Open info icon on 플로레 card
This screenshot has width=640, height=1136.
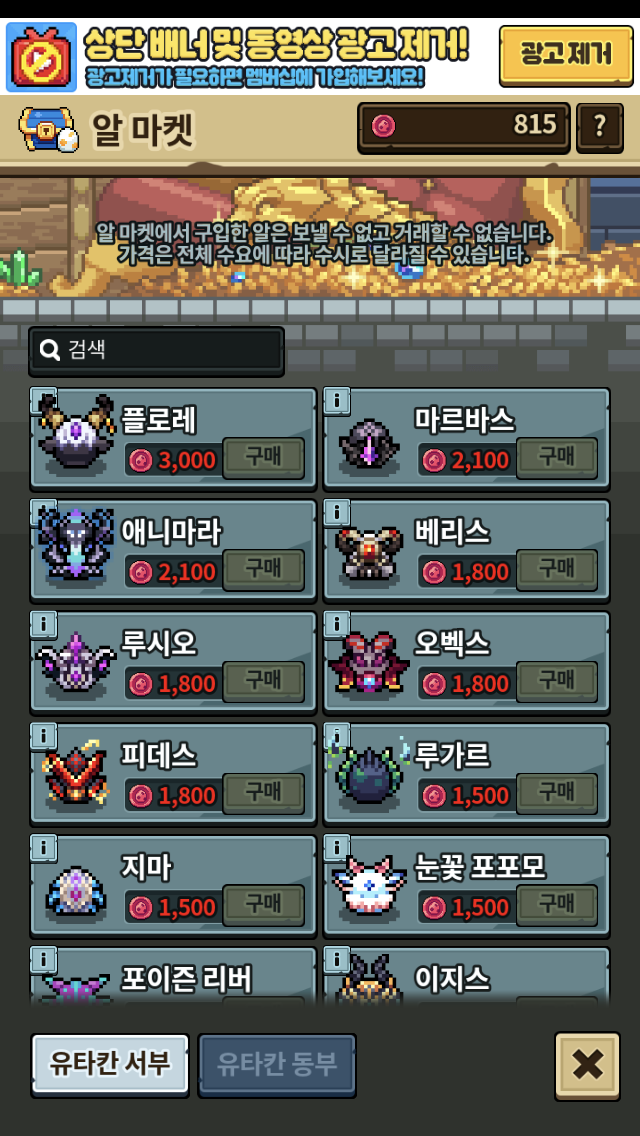tap(43, 400)
